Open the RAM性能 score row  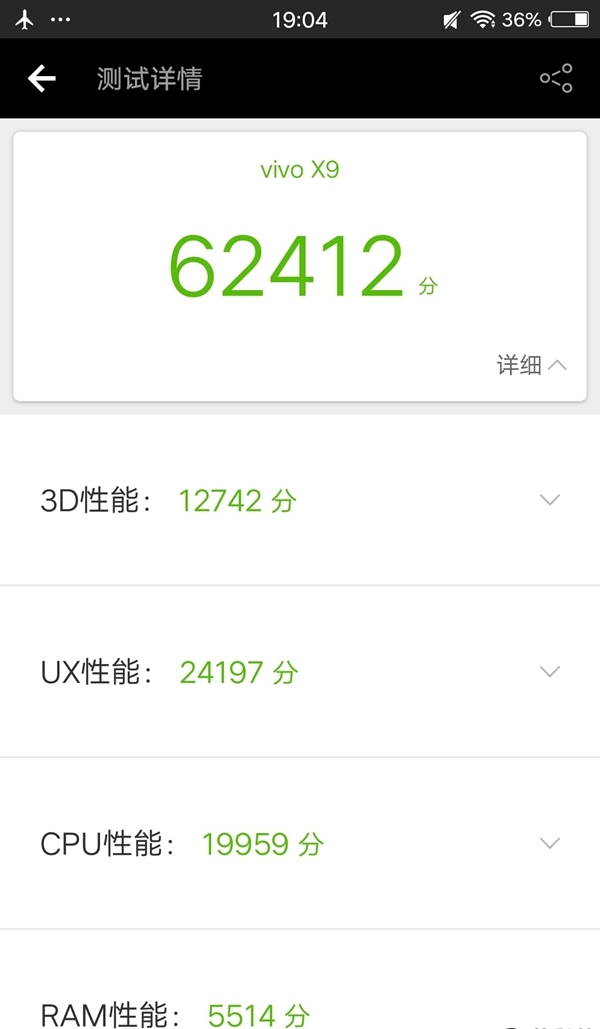coord(300,1010)
